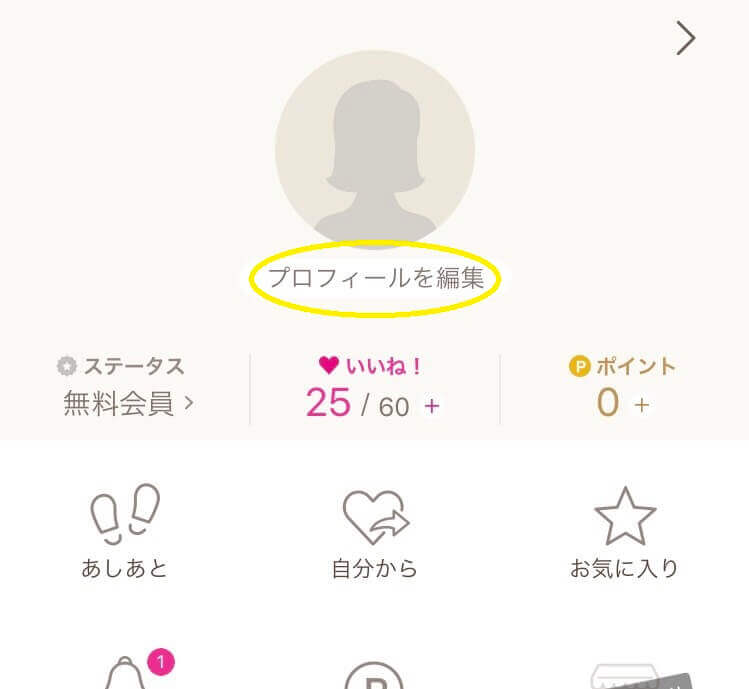Open the あしあと footprints page
This screenshot has width=749, height=689.
[x=125, y=533]
